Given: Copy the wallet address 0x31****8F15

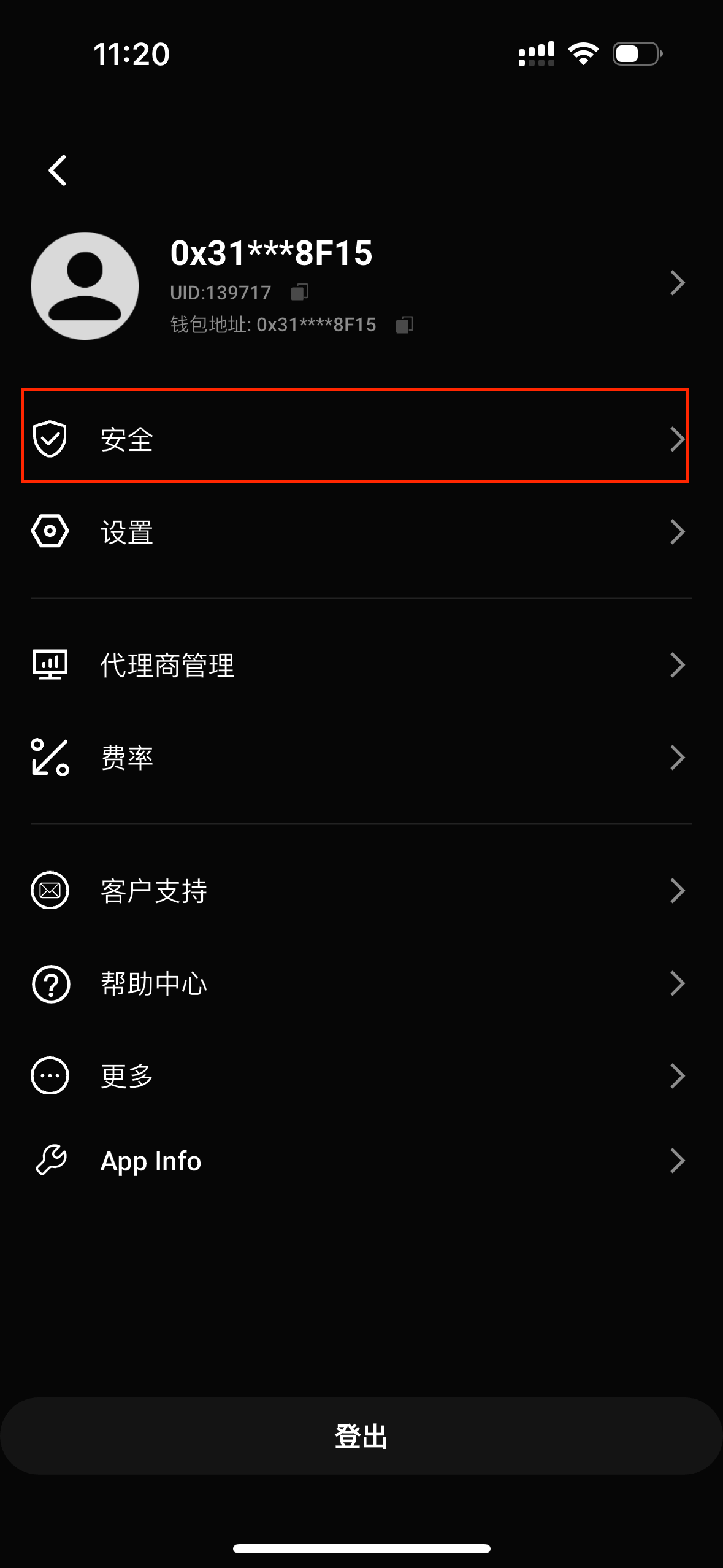Looking at the screenshot, I should click(x=404, y=325).
